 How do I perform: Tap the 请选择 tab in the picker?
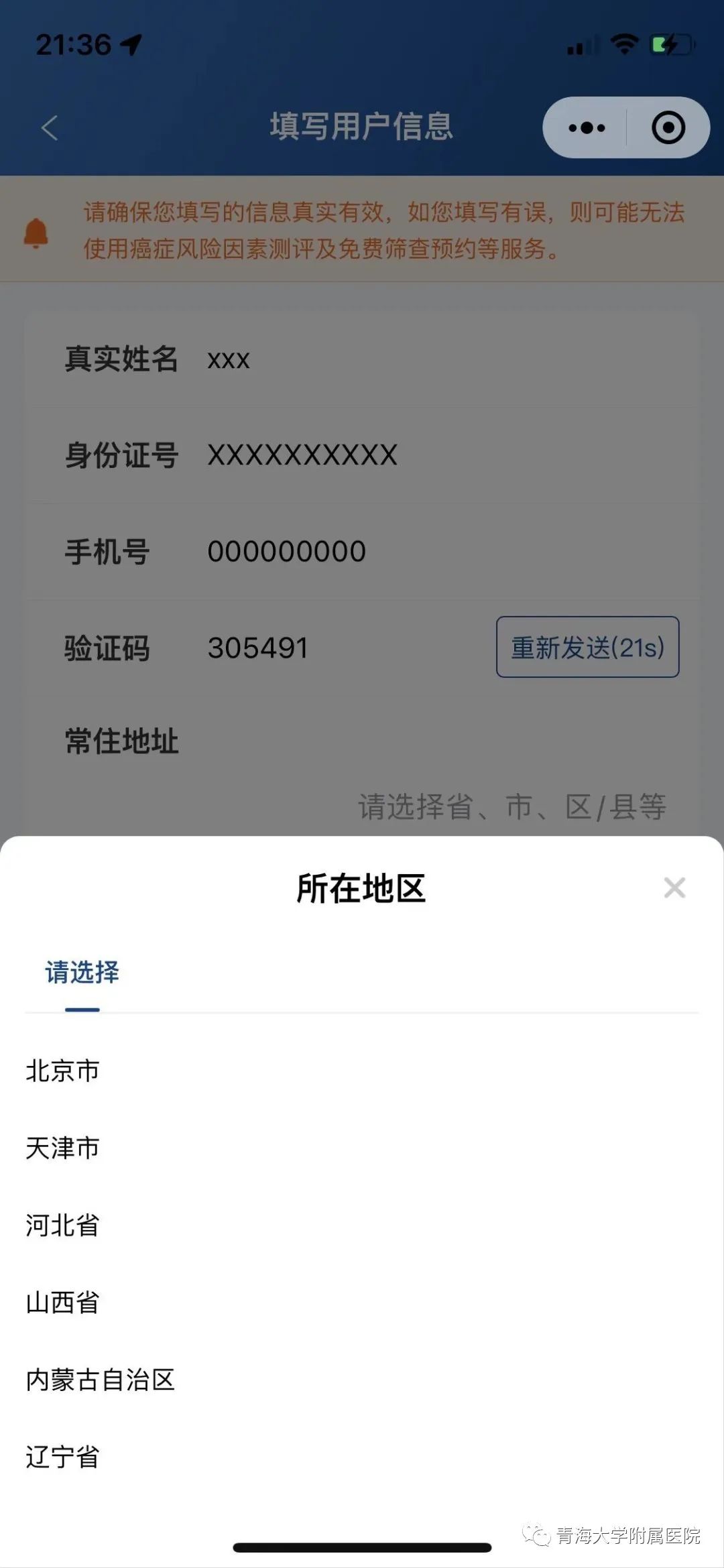tap(82, 972)
